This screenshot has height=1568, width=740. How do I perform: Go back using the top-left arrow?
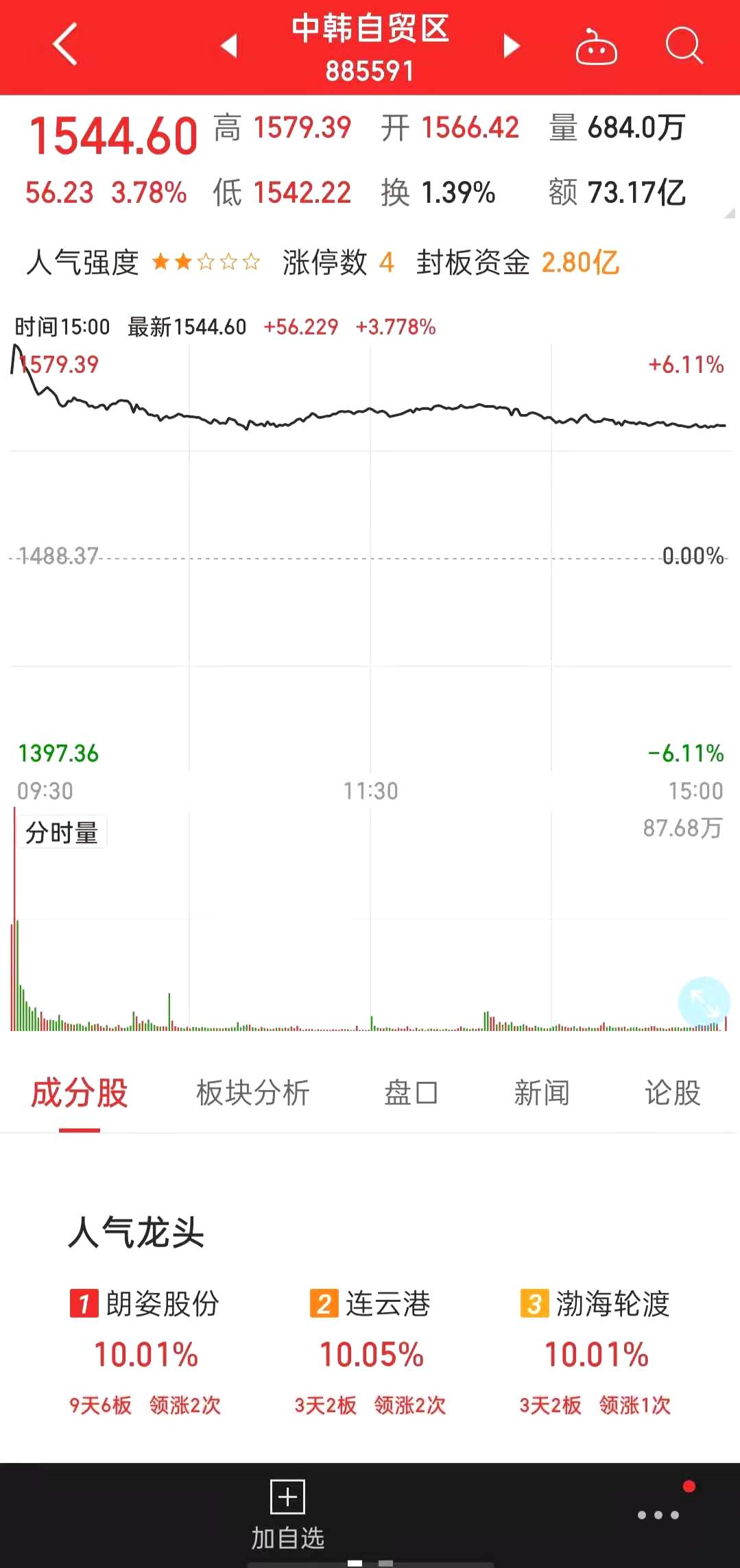click(x=65, y=45)
